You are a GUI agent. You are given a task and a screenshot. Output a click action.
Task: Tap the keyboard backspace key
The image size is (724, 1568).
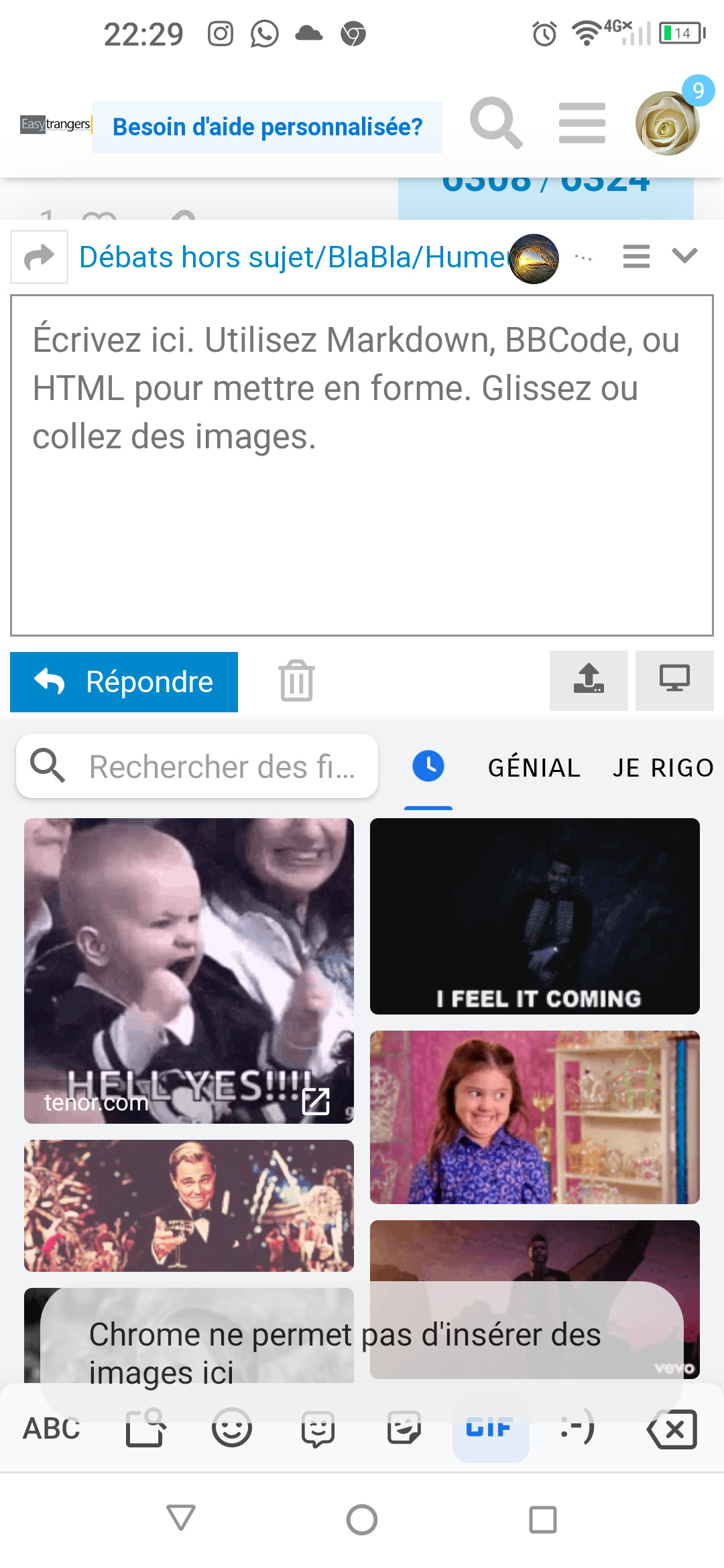672,1429
